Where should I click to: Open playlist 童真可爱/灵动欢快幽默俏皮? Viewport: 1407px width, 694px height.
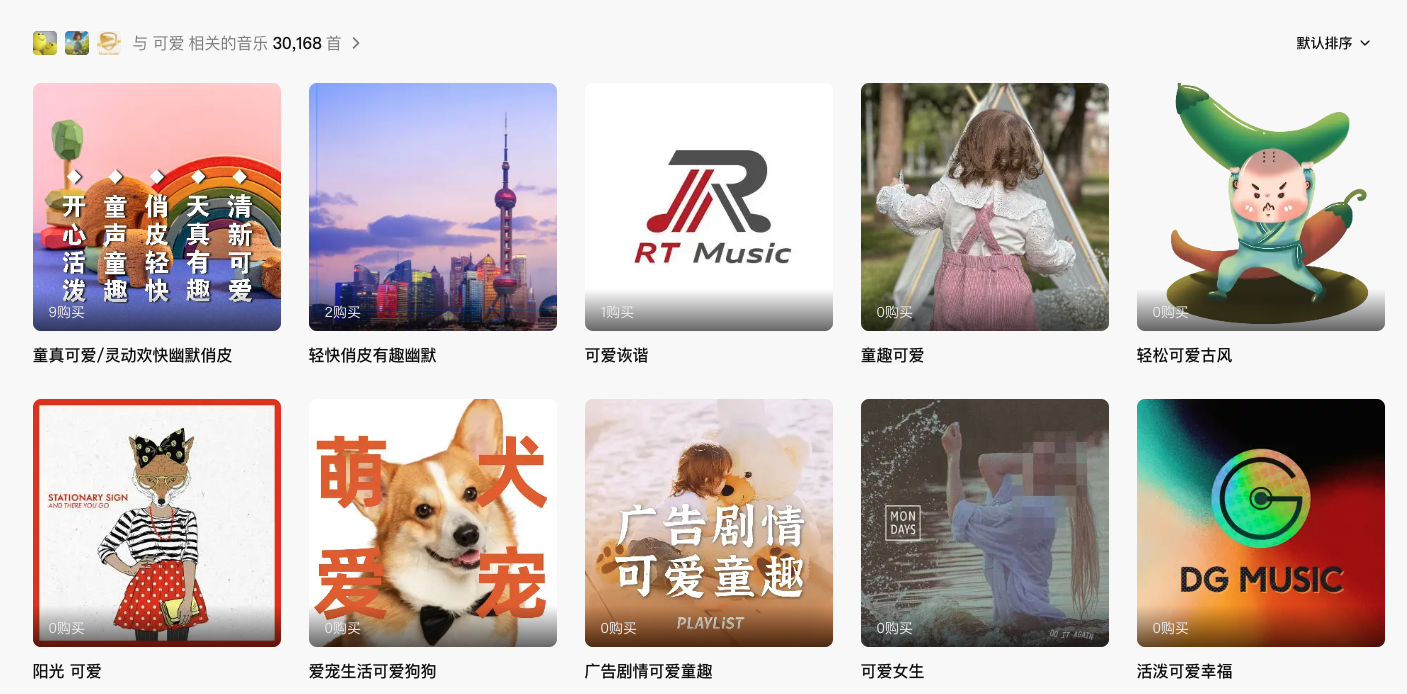(x=157, y=207)
